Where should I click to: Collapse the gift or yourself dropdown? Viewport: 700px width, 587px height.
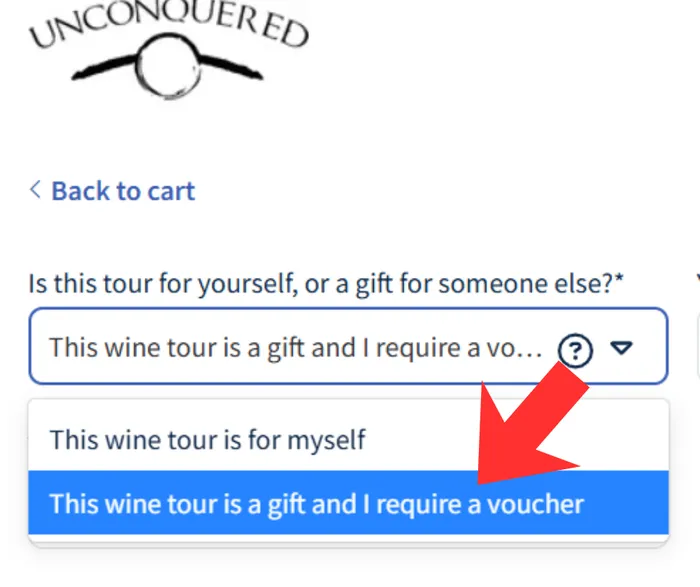coord(622,348)
